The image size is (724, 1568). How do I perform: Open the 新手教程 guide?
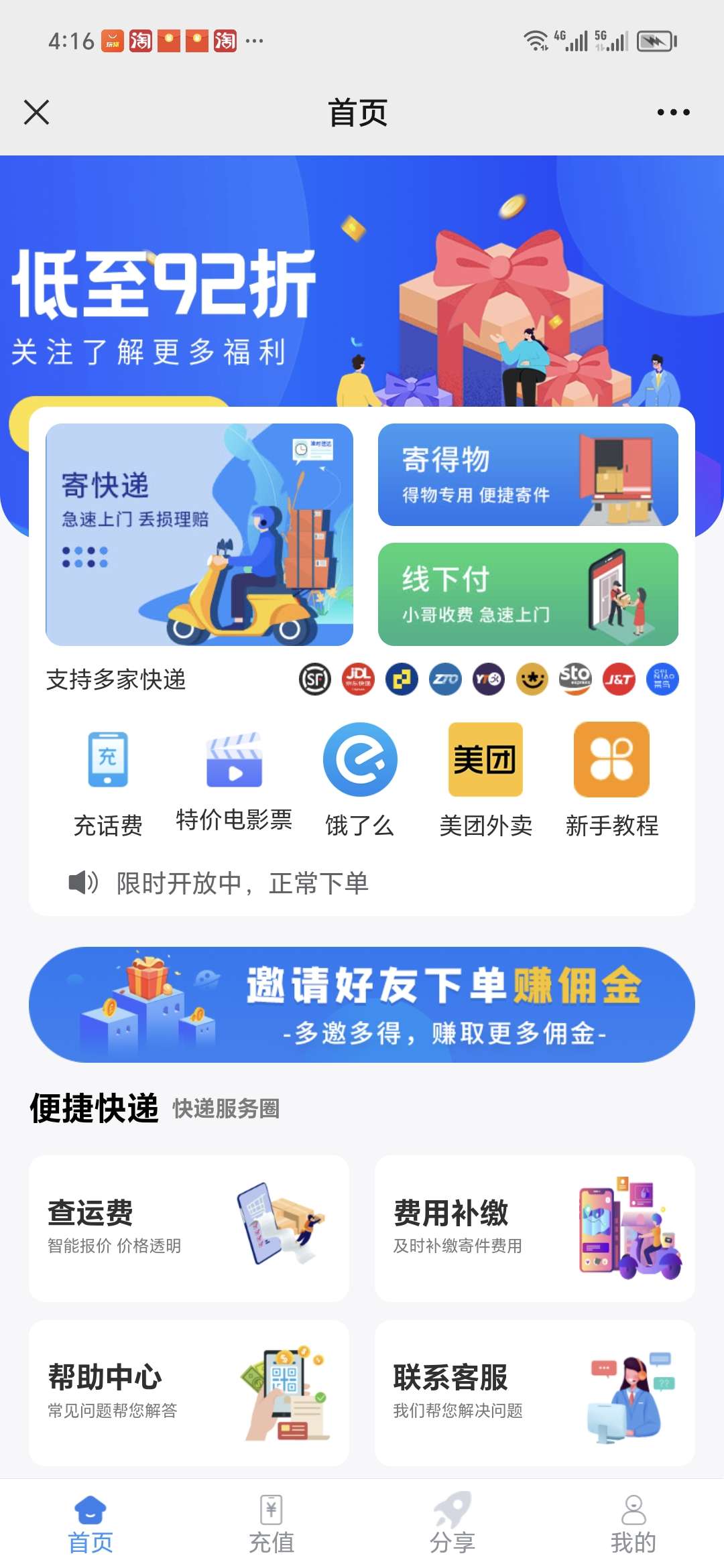click(x=612, y=781)
